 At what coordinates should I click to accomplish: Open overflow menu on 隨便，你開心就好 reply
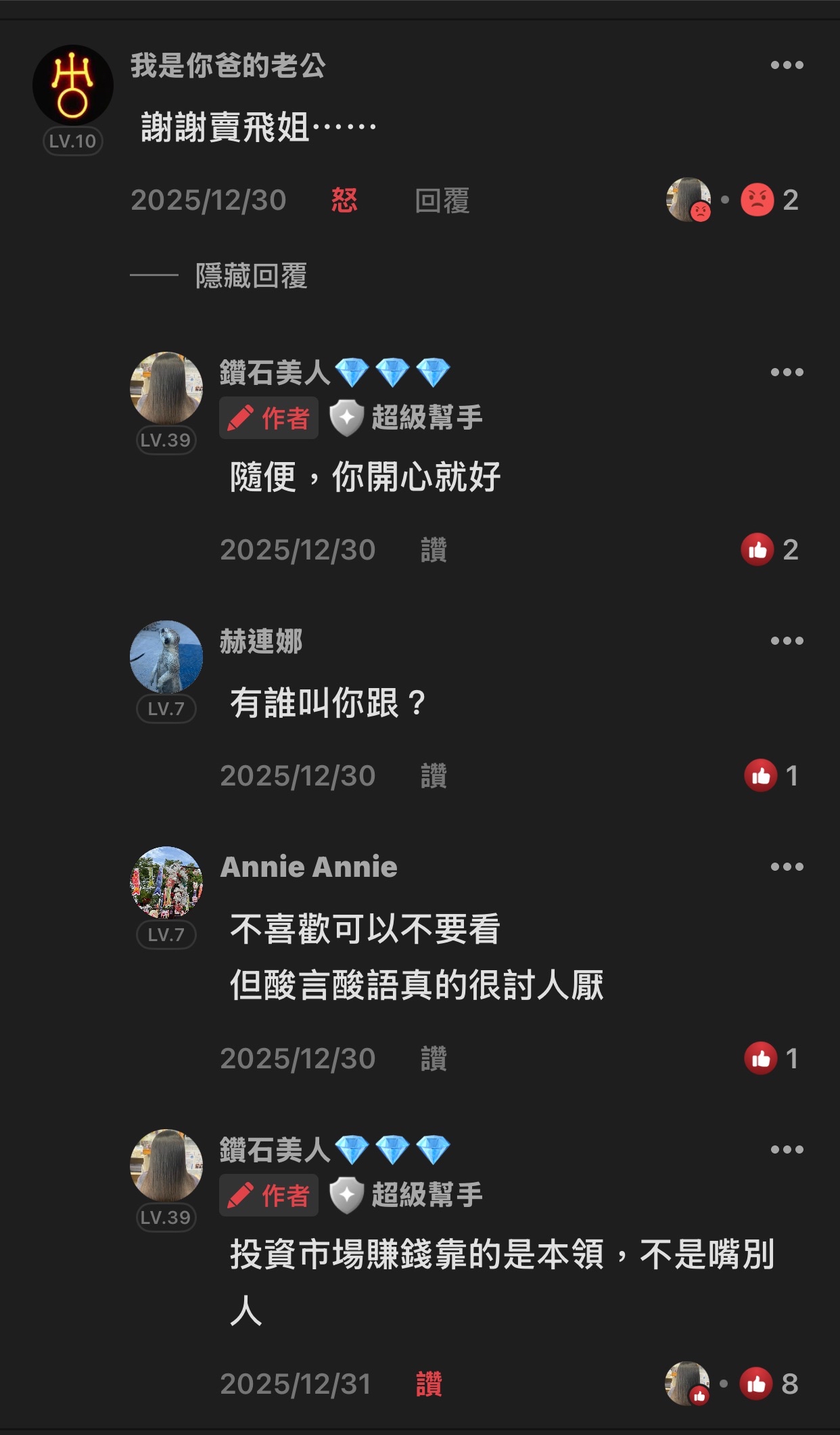coord(787,372)
